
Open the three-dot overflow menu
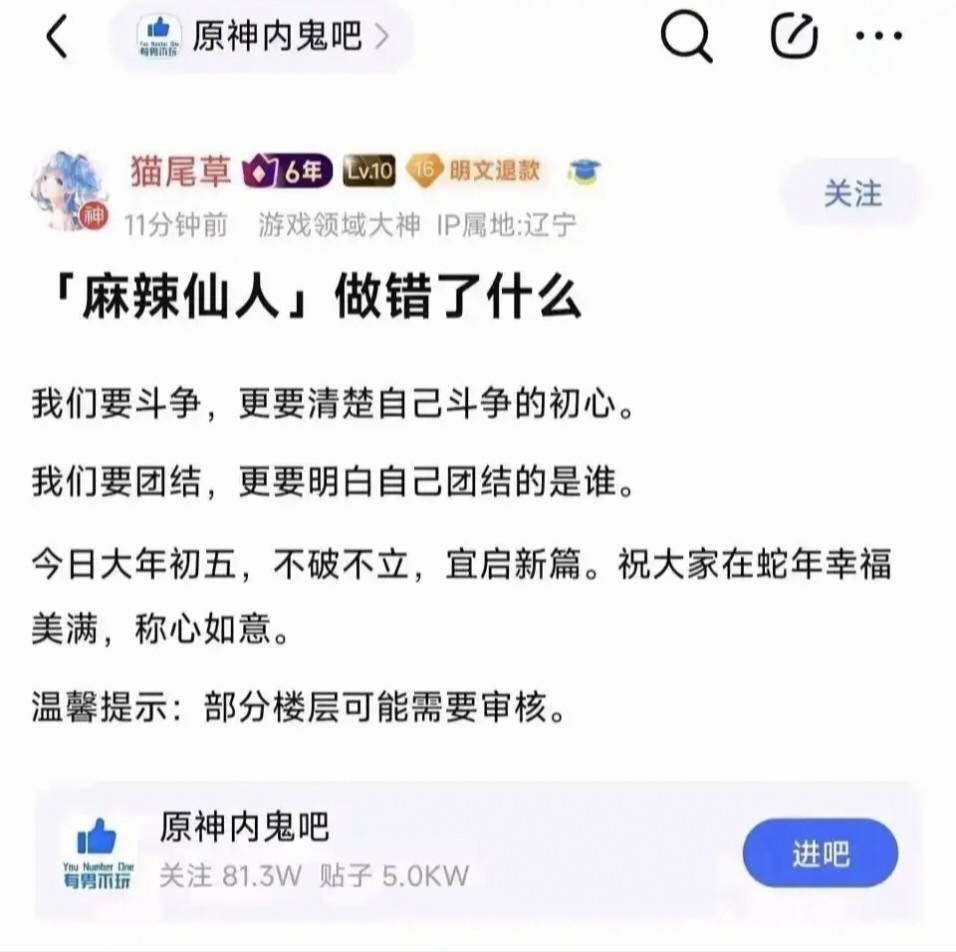click(x=879, y=36)
